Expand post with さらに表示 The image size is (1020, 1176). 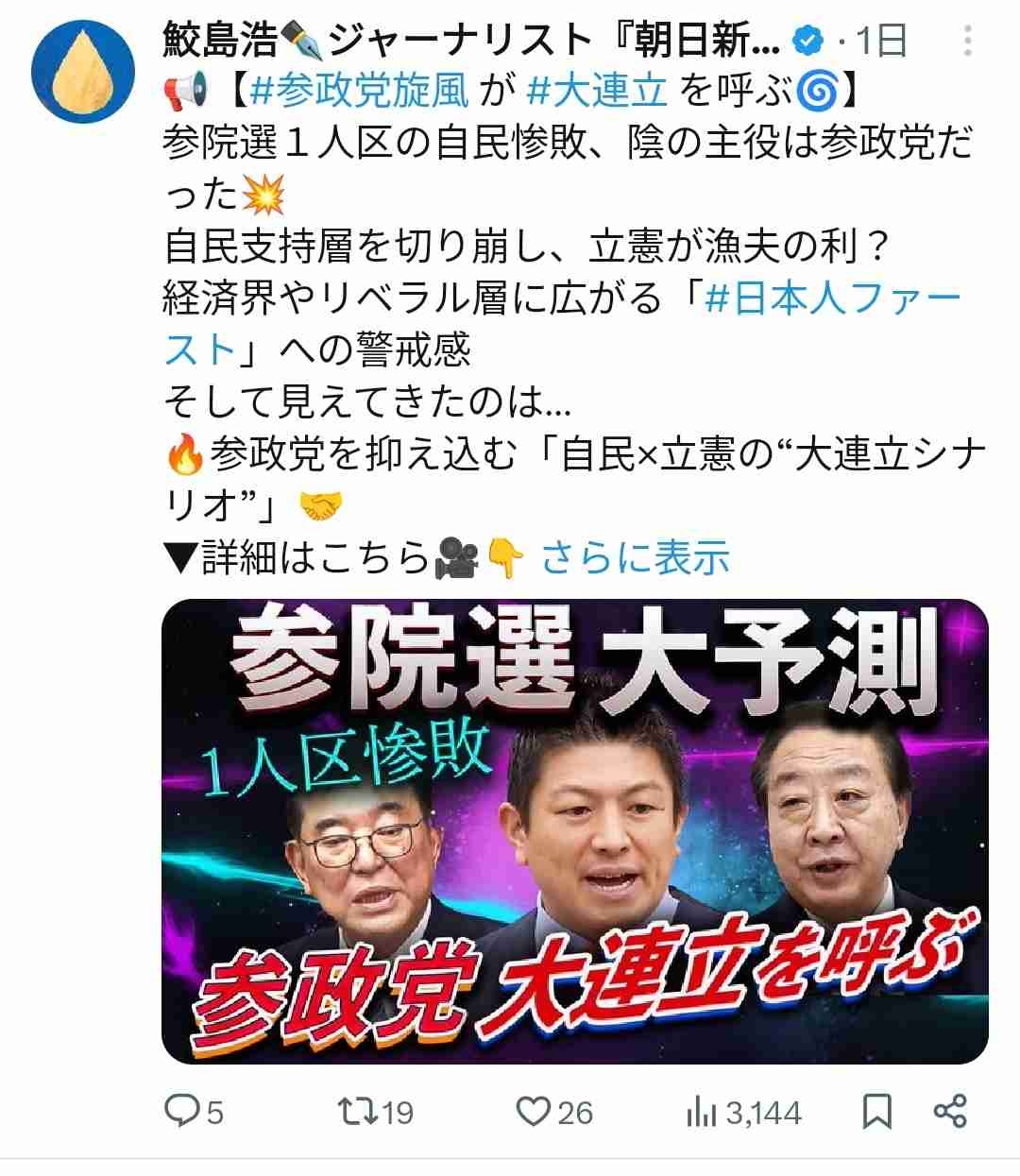tap(636, 558)
